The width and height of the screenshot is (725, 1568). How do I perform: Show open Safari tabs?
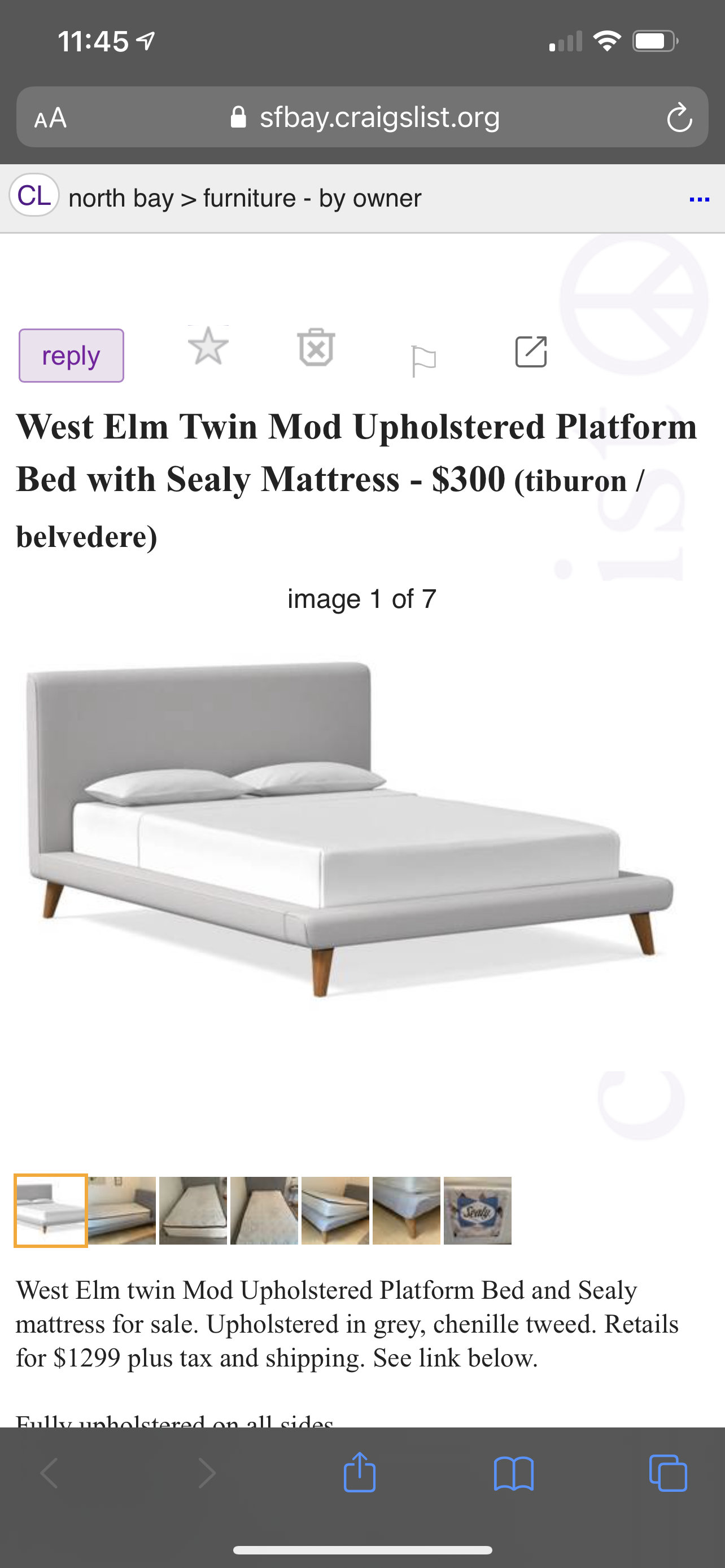pyautogui.click(x=668, y=1473)
